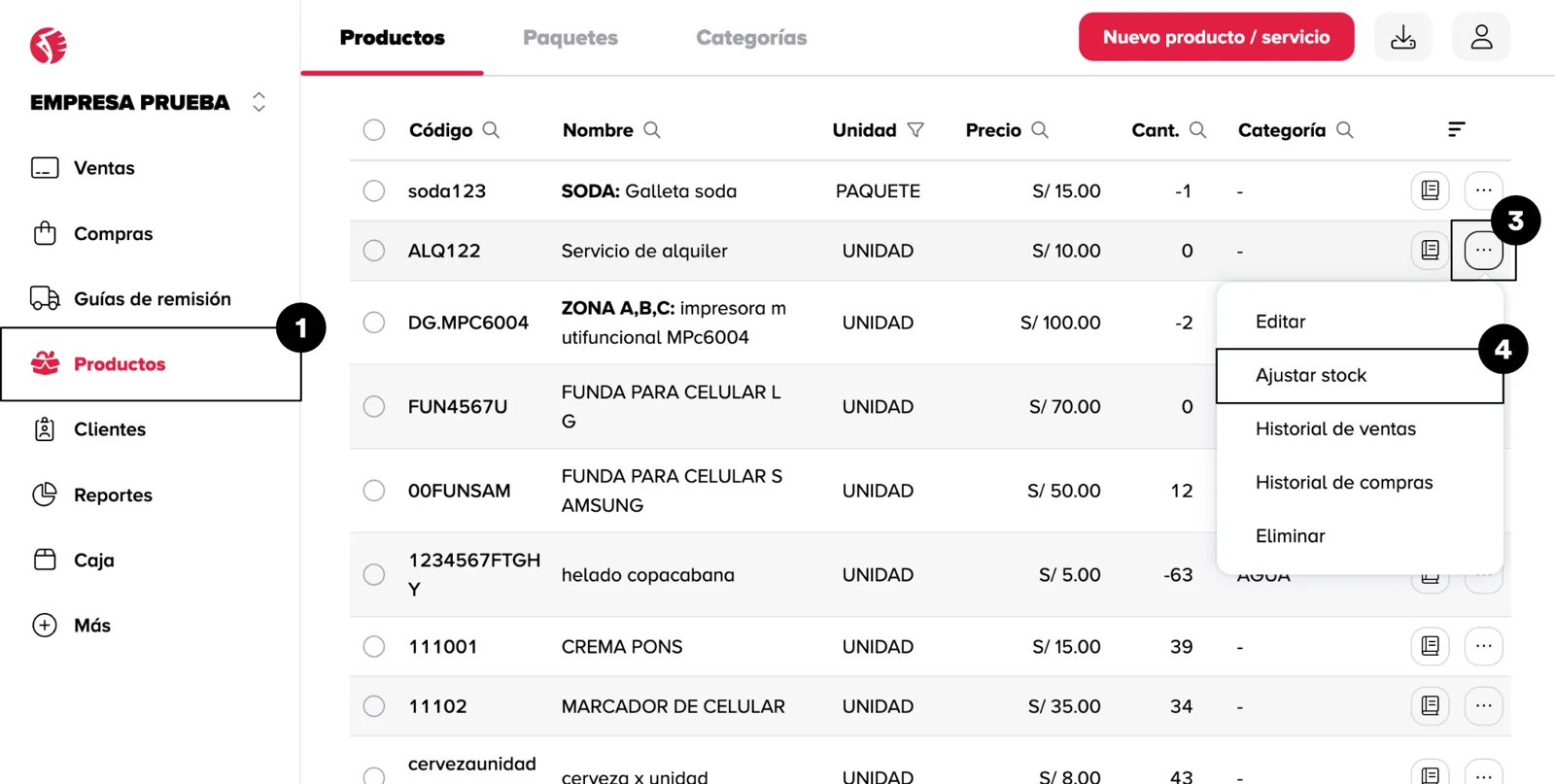Open Caja in the sidebar
1555x784 pixels.
[x=93, y=561]
